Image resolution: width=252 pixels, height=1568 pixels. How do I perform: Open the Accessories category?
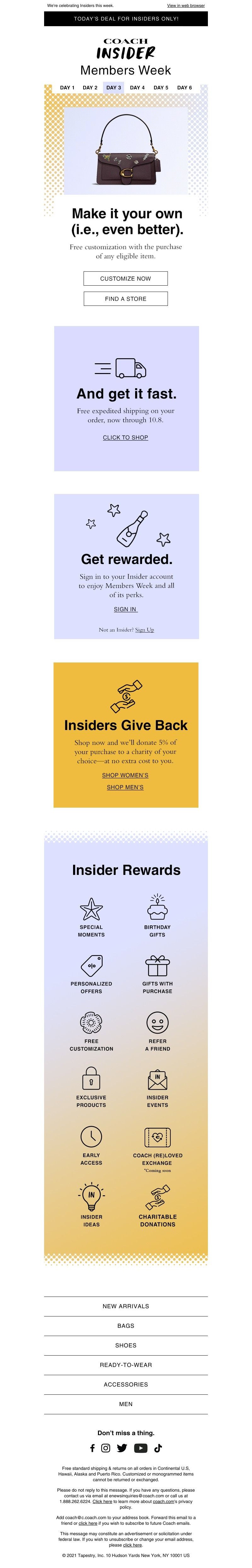pyautogui.click(x=126, y=1384)
